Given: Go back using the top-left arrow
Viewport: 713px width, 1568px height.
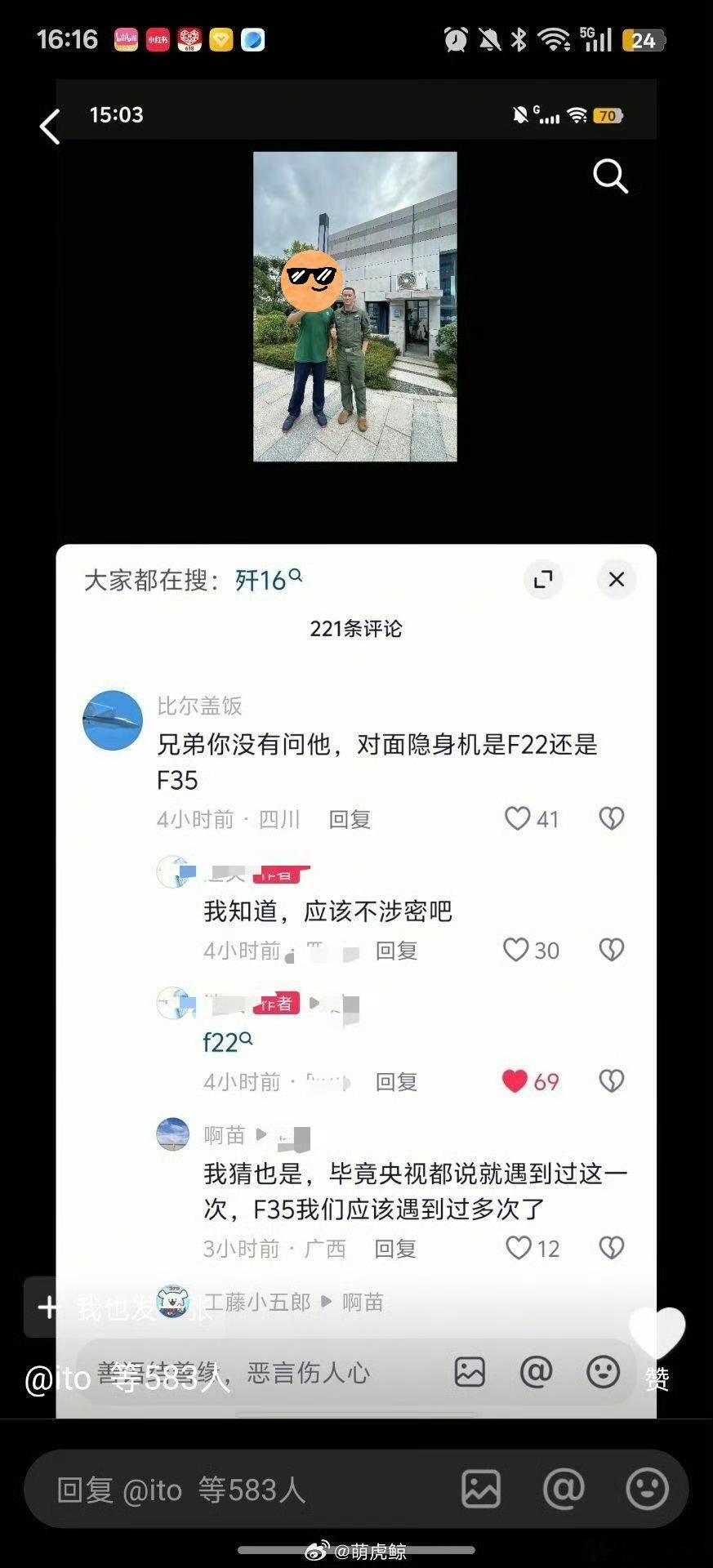Looking at the screenshot, I should [x=50, y=127].
